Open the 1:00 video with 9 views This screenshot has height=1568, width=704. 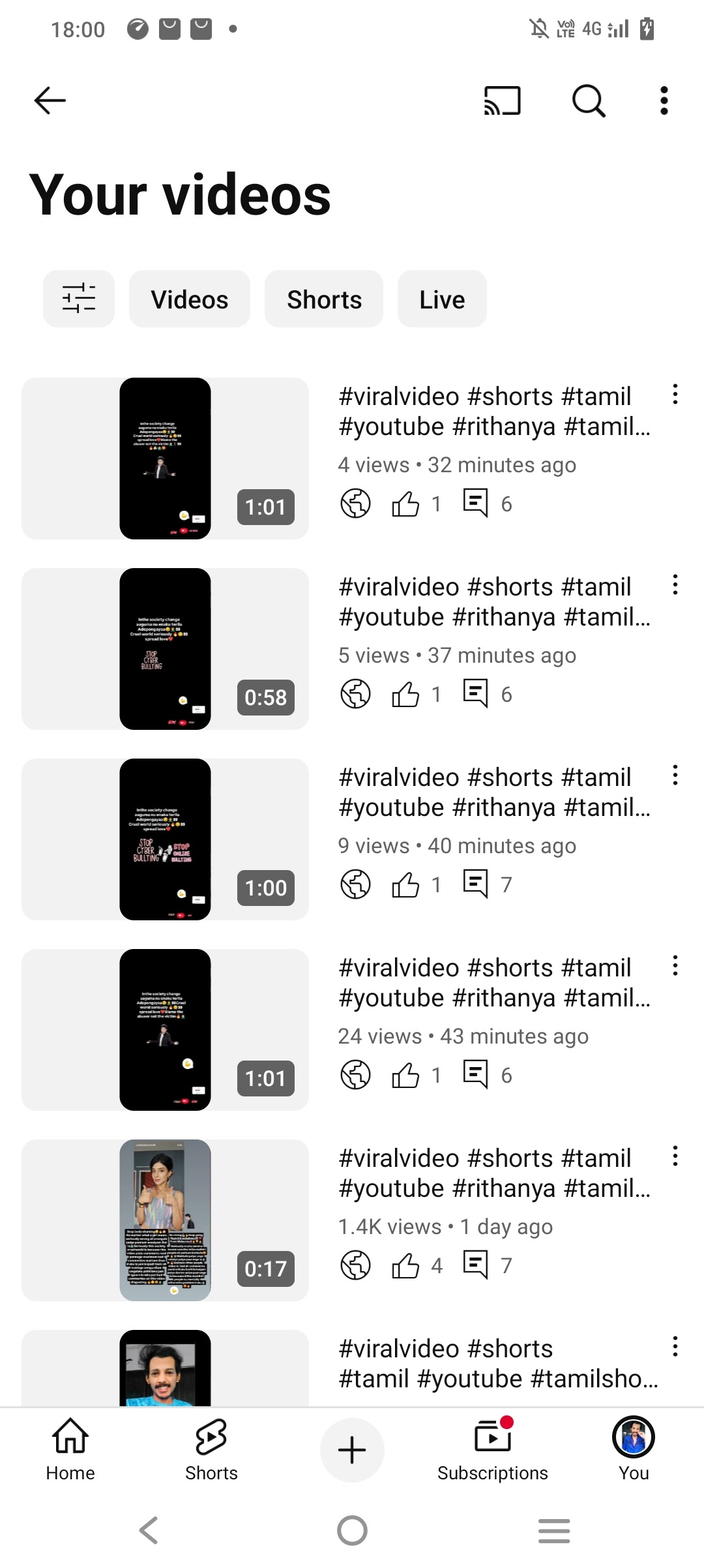(165, 839)
